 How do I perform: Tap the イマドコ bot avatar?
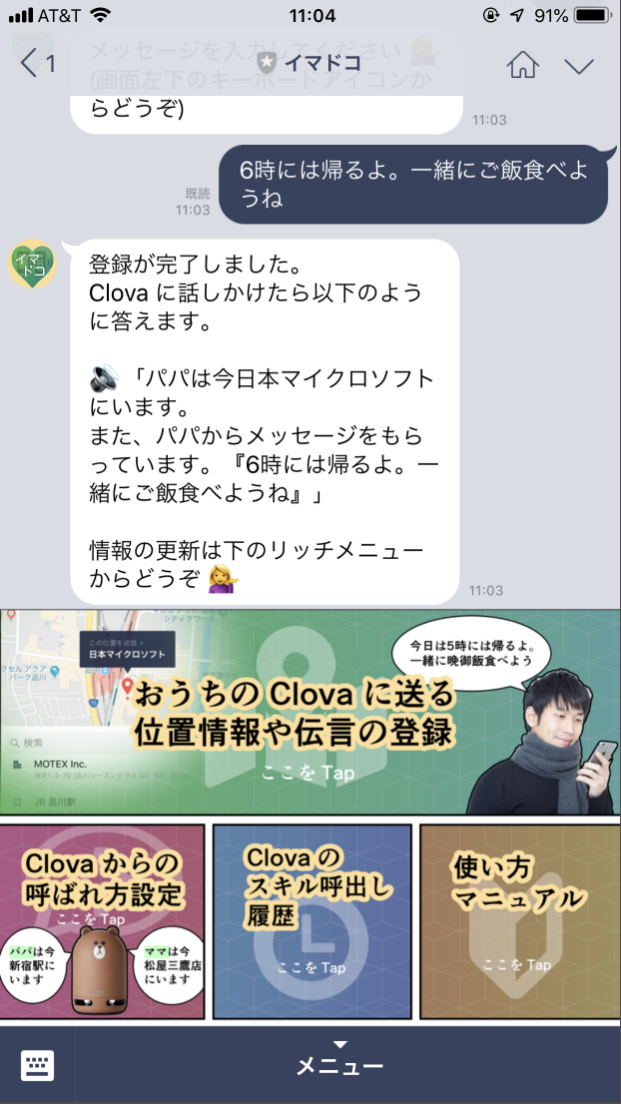33,266
